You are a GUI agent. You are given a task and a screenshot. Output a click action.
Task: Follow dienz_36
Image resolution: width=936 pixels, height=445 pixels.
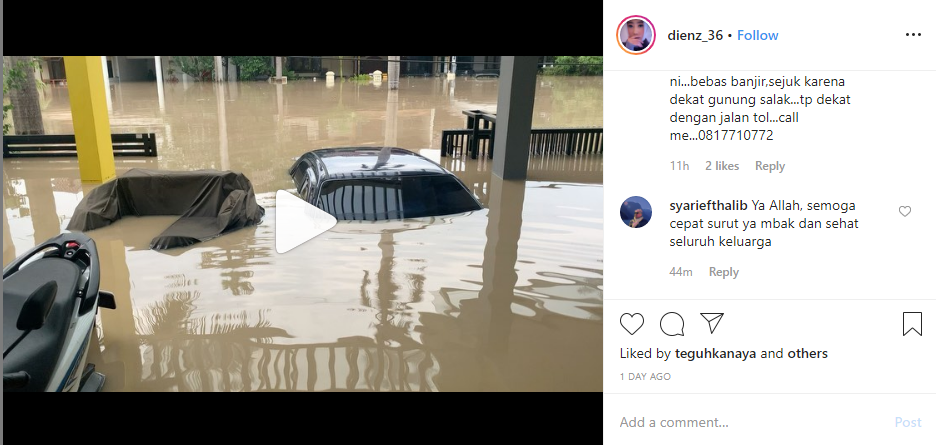[758, 35]
